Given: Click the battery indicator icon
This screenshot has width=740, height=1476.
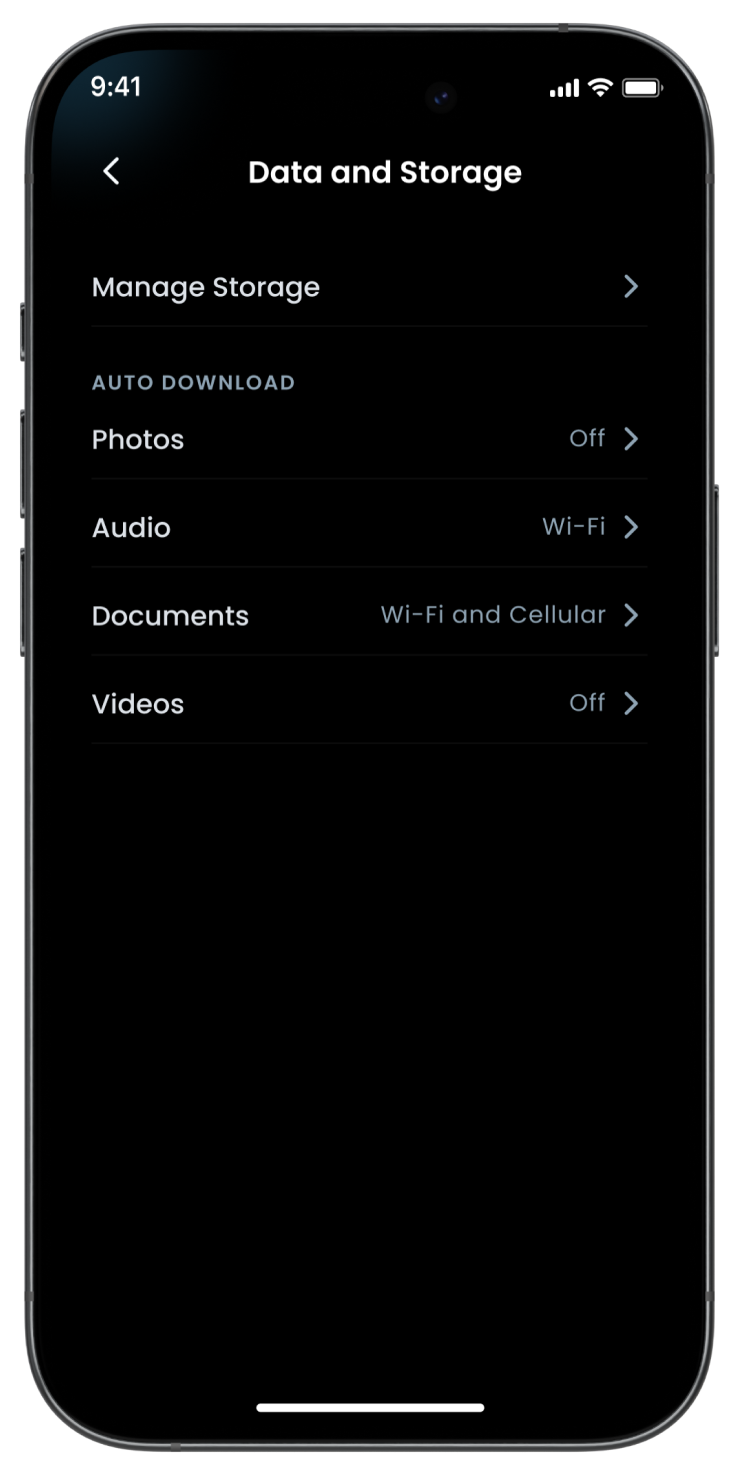Looking at the screenshot, I should (642, 88).
